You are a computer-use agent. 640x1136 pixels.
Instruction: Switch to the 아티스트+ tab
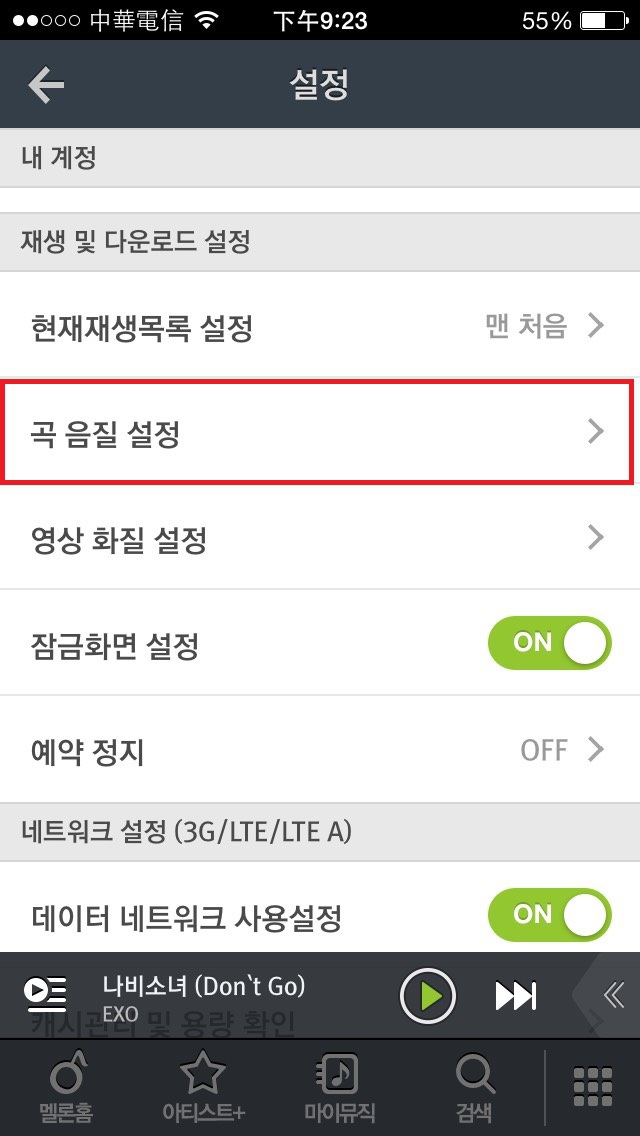coord(203,1088)
